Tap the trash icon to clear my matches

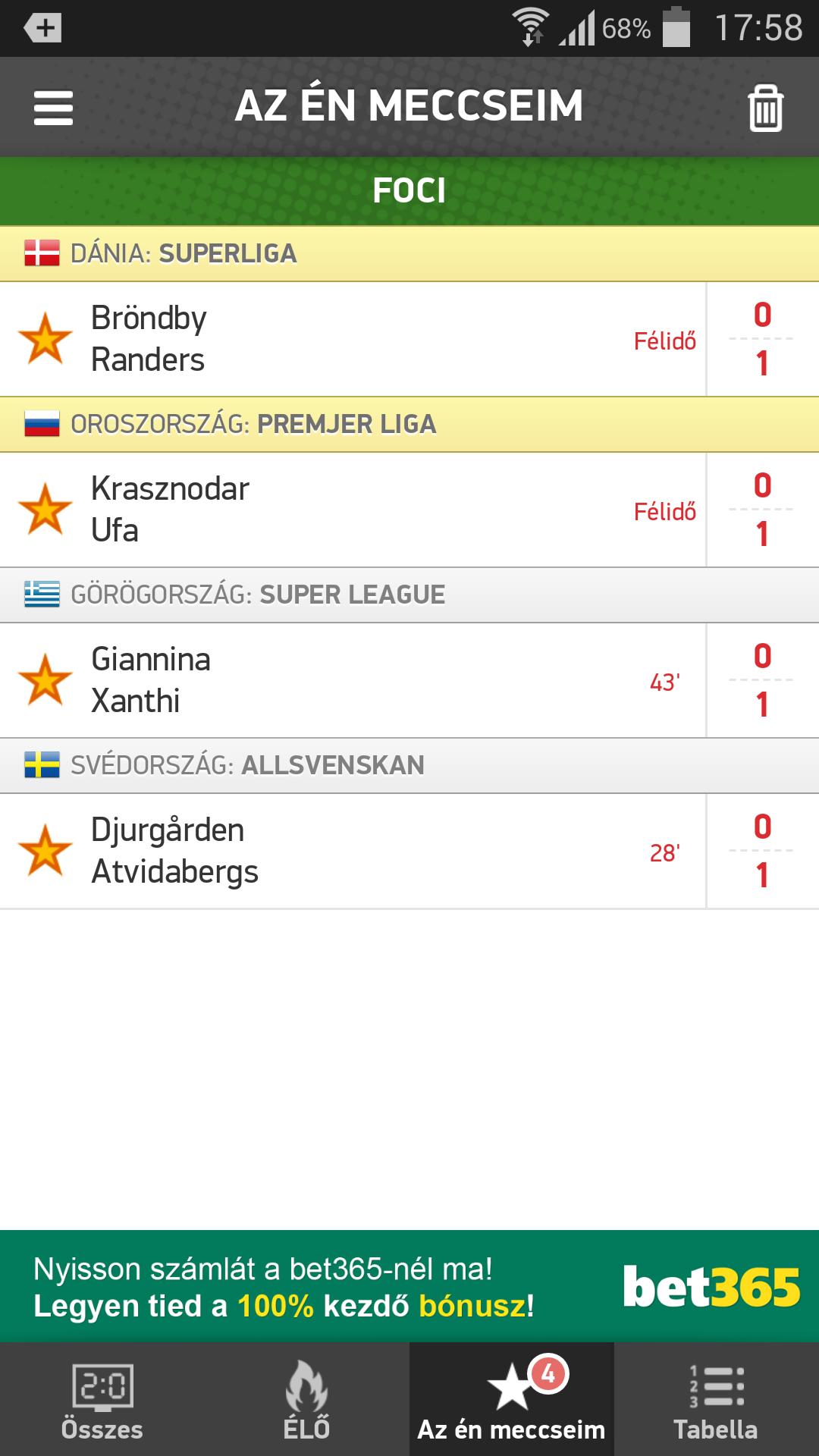pyautogui.click(x=765, y=108)
